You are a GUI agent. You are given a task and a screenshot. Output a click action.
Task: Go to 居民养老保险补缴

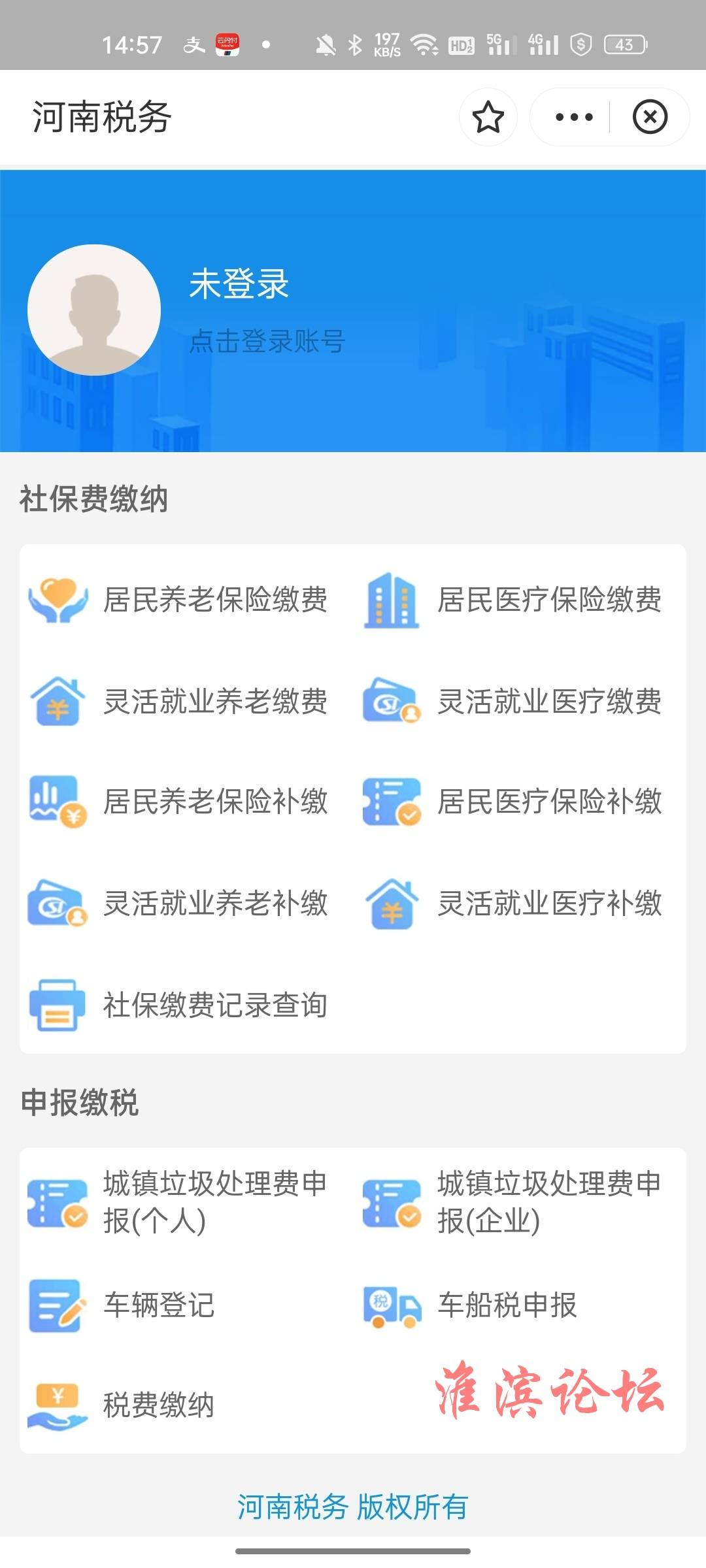[178, 801]
